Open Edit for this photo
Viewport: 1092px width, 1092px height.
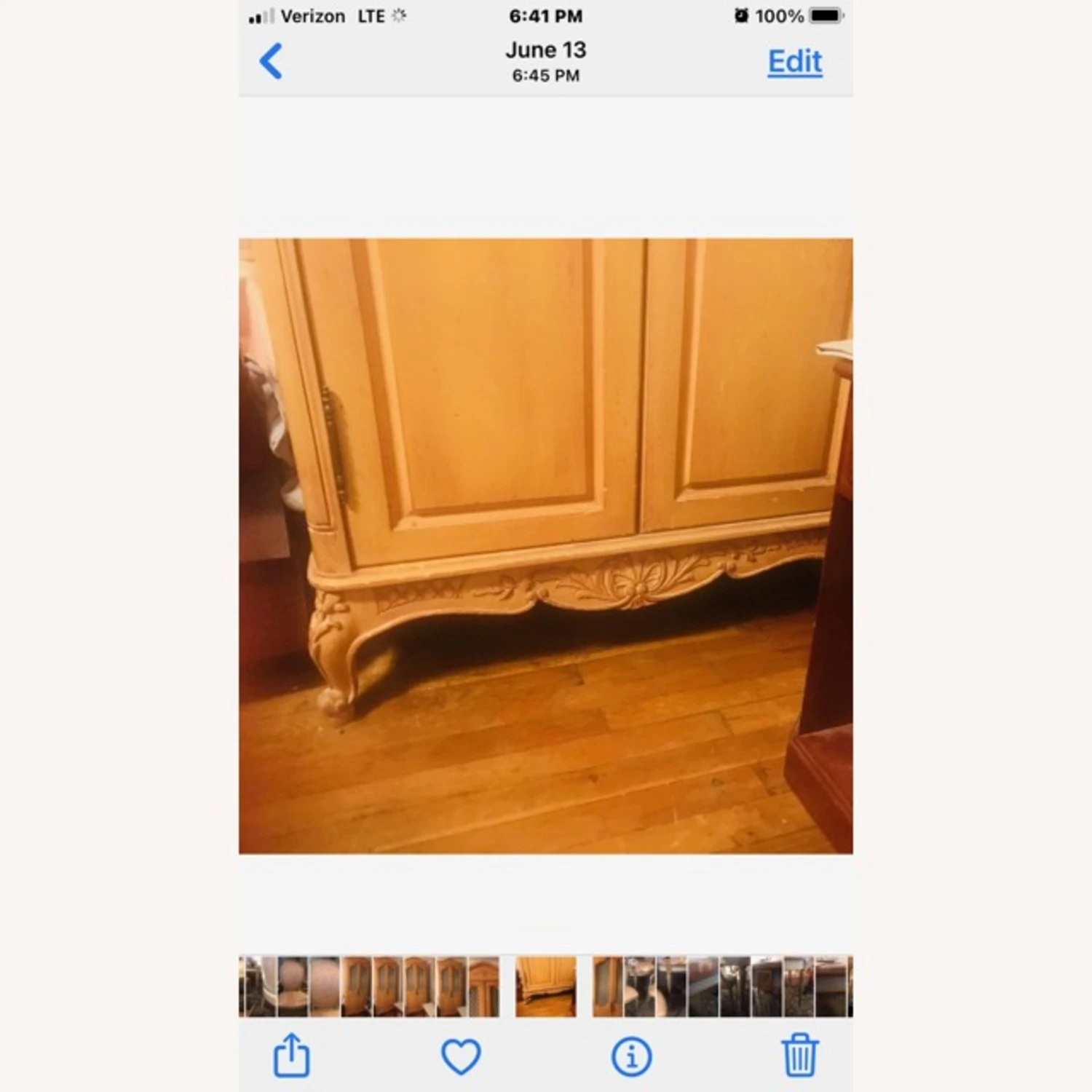tap(794, 62)
